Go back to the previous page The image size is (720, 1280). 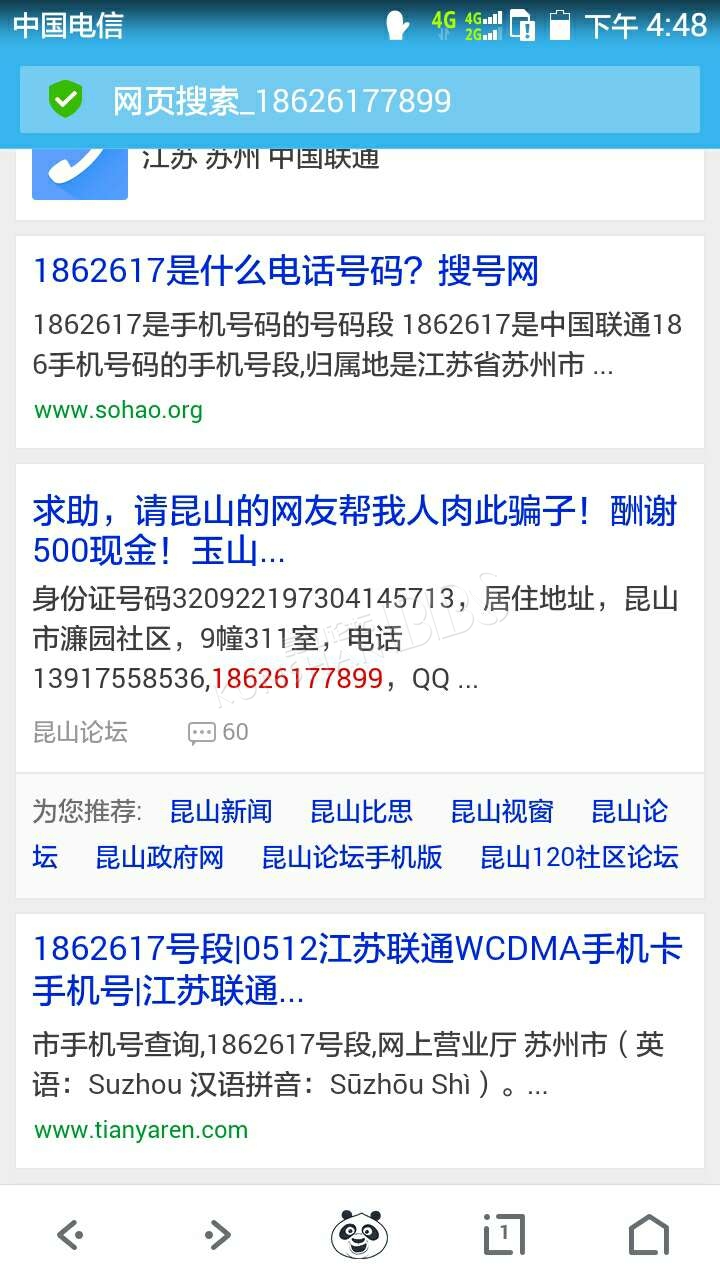[70, 1235]
